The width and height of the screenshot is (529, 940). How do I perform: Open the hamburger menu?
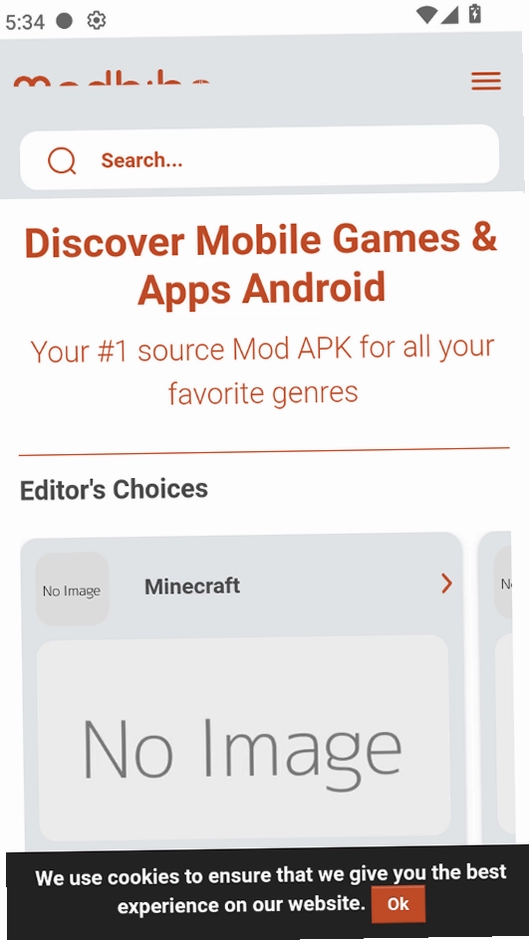click(x=486, y=81)
